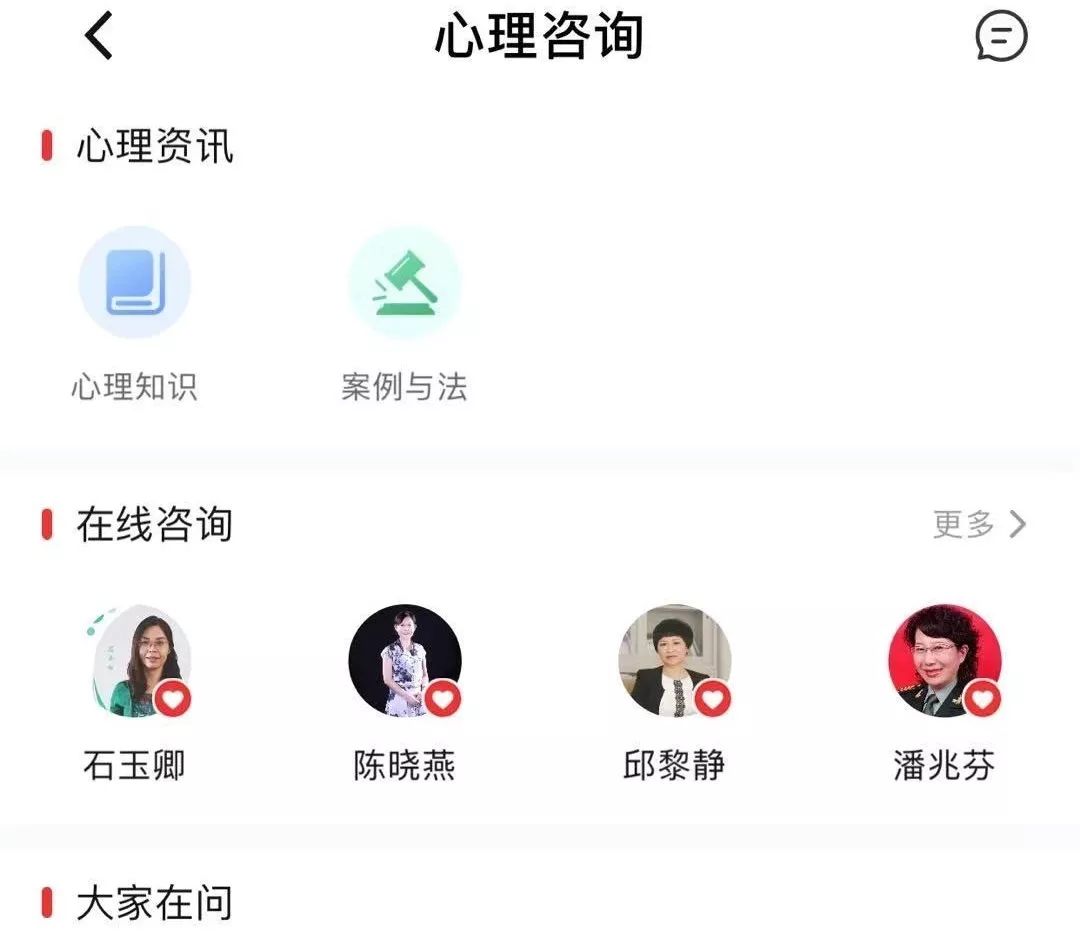This screenshot has height=944, width=1080.
Task: Go back using the top-left arrow
Action: (98, 38)
